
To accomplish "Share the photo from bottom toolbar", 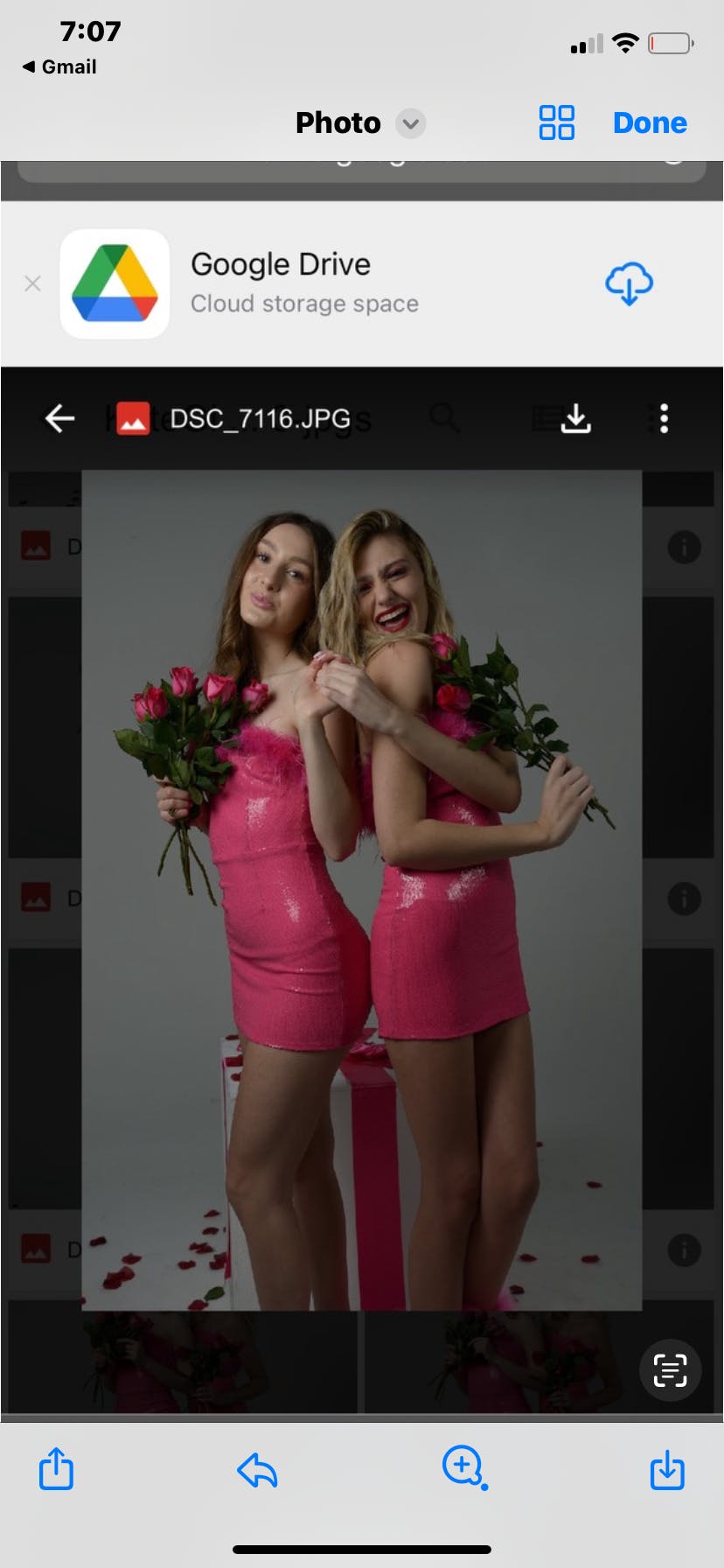I will pyautogui.click(x=56, y=1469).
